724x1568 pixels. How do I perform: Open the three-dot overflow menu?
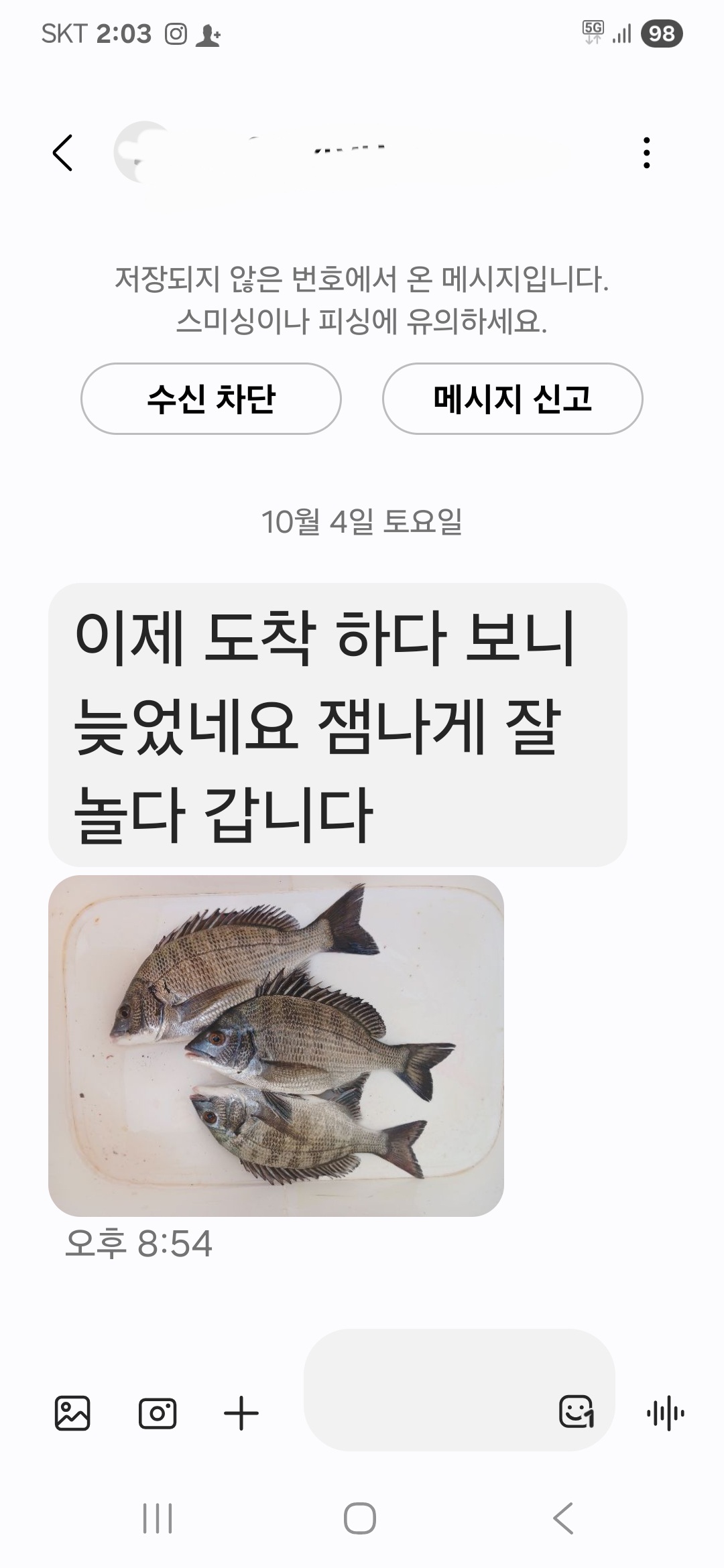pos(646,153)
